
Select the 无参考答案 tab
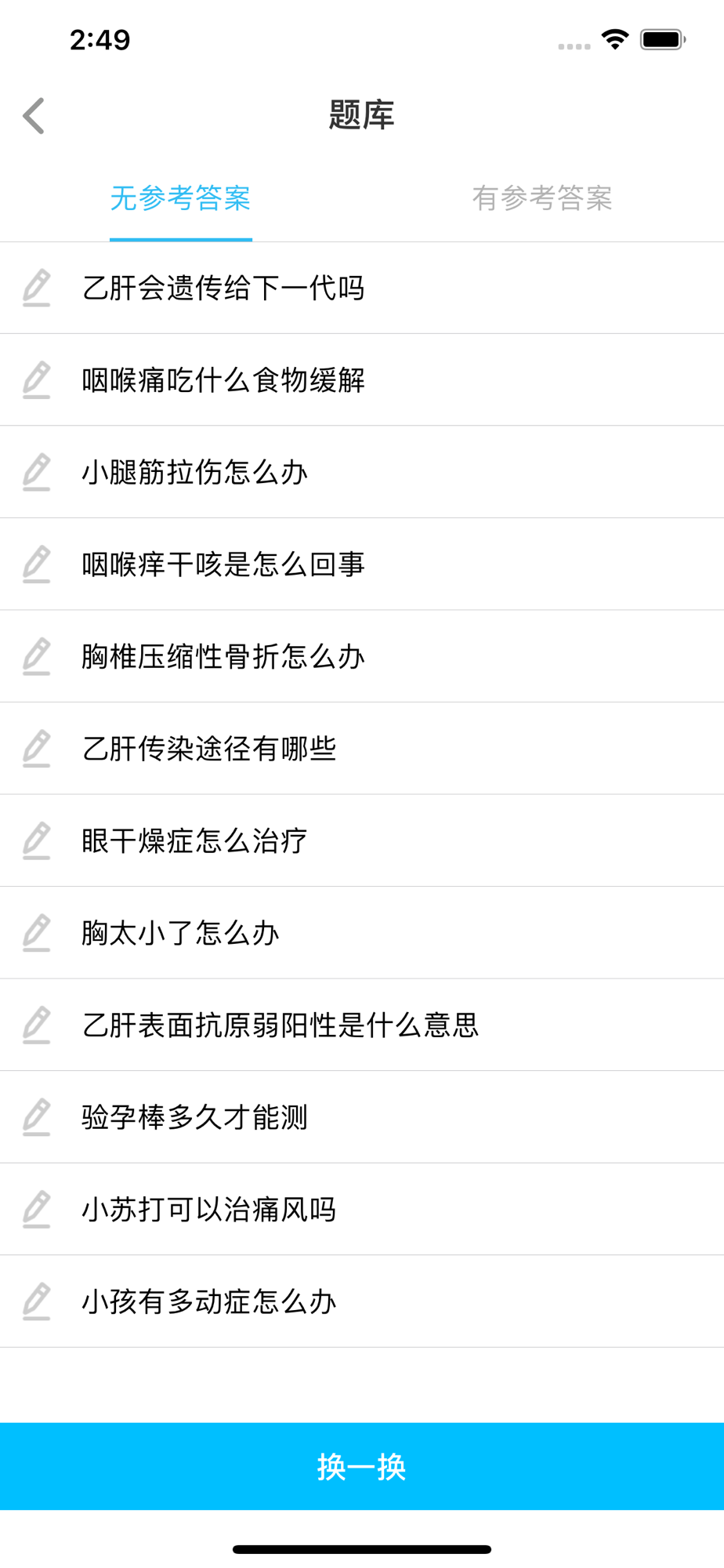[181, 198]
